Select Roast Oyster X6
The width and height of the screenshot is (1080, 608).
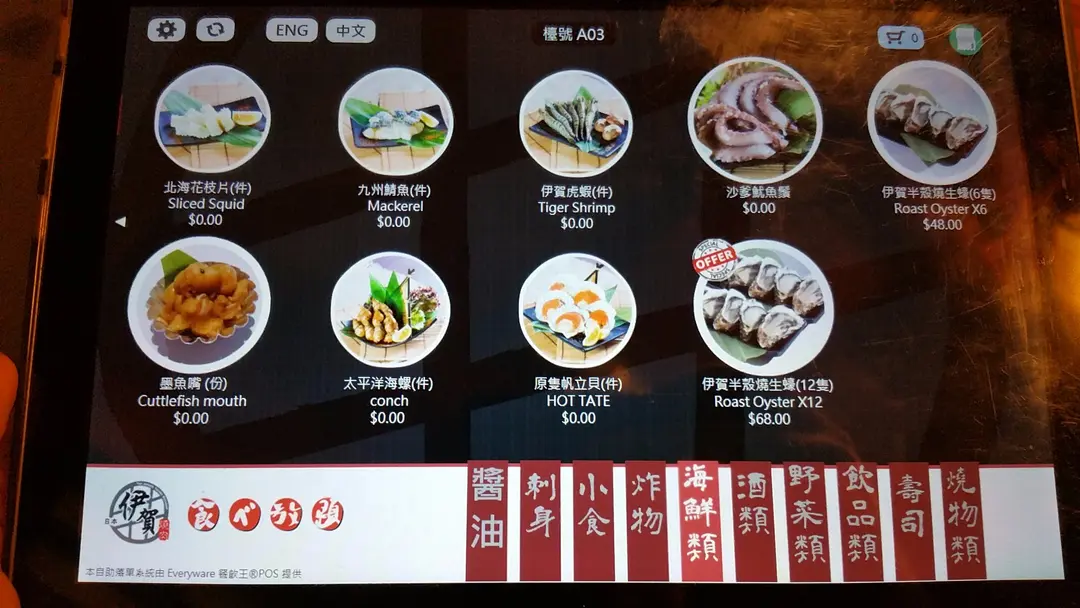931,123
